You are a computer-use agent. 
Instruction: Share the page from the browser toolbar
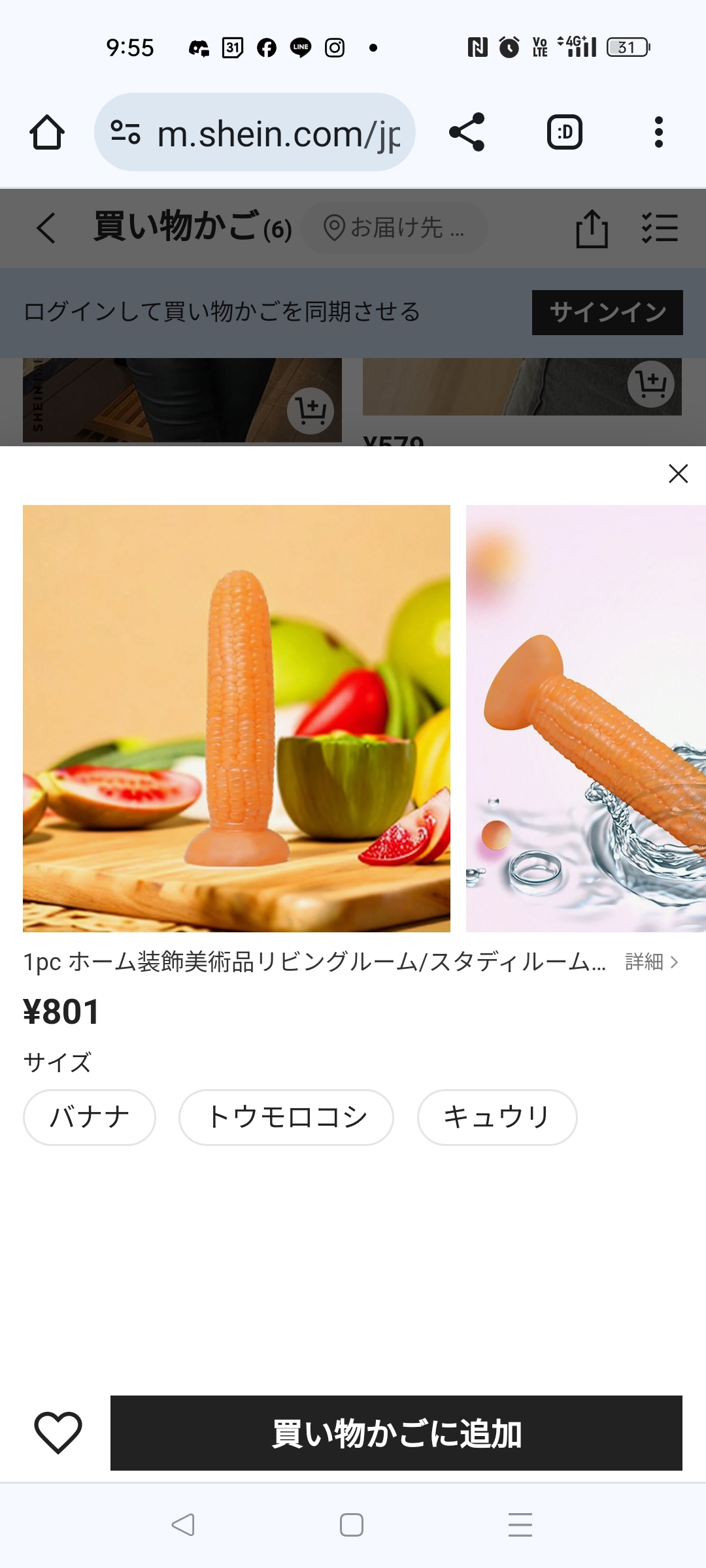[x=467, y=133]
